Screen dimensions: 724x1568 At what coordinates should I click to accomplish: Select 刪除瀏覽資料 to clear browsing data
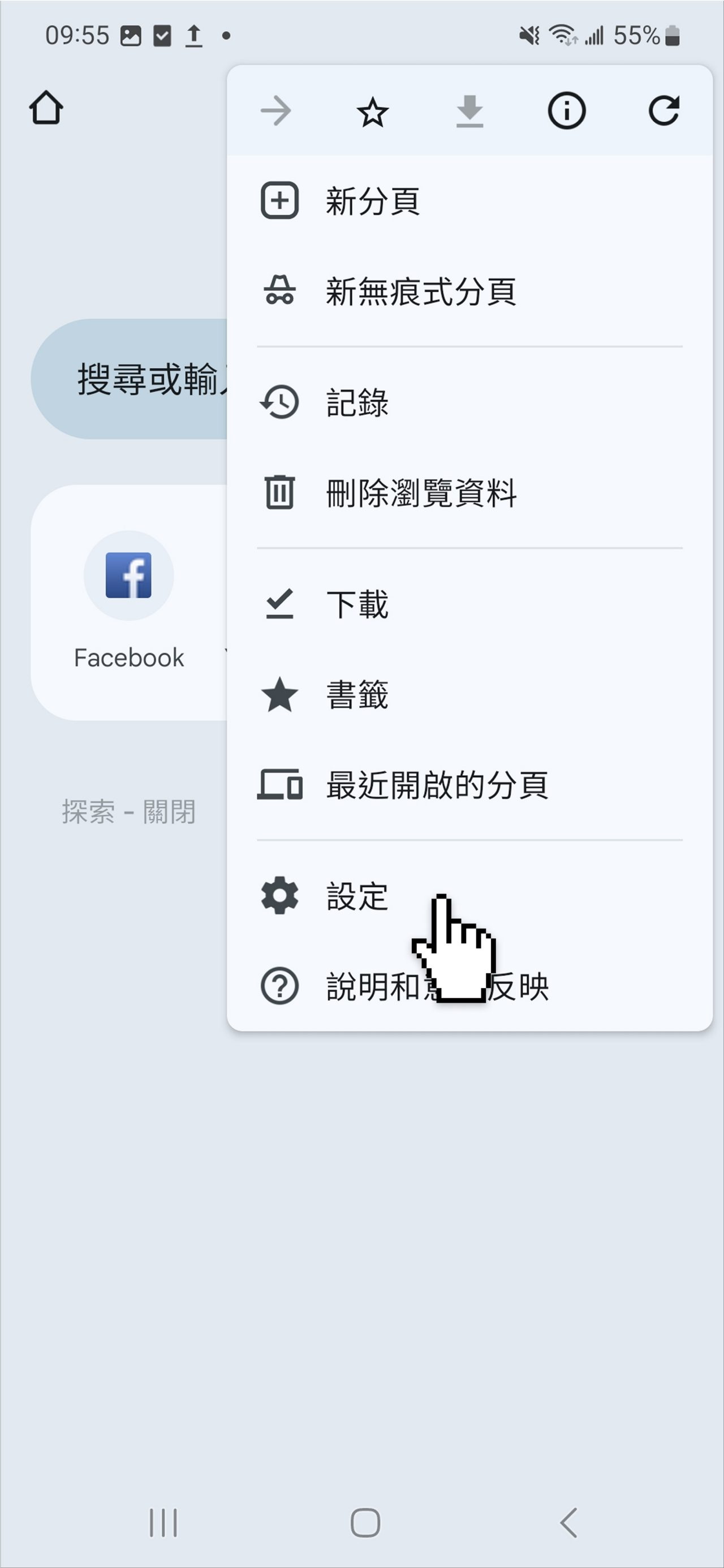pyautogui.click(x=469, y=492)
